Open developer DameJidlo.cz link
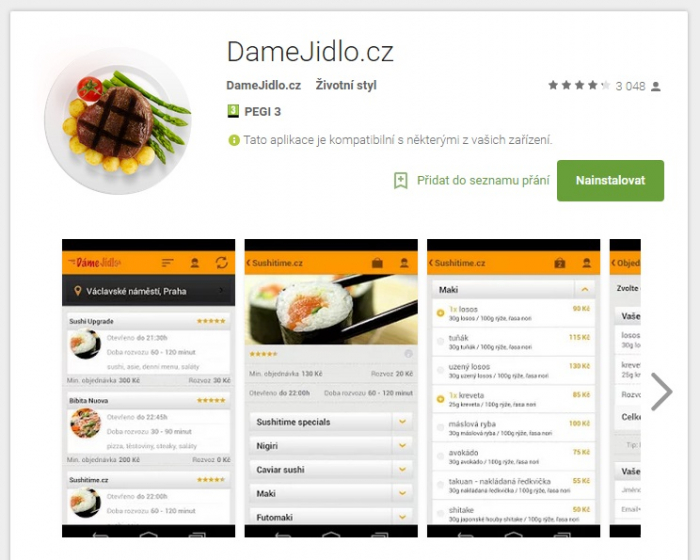The height and width of the screenshot is (560, 700). click(263, 85)
